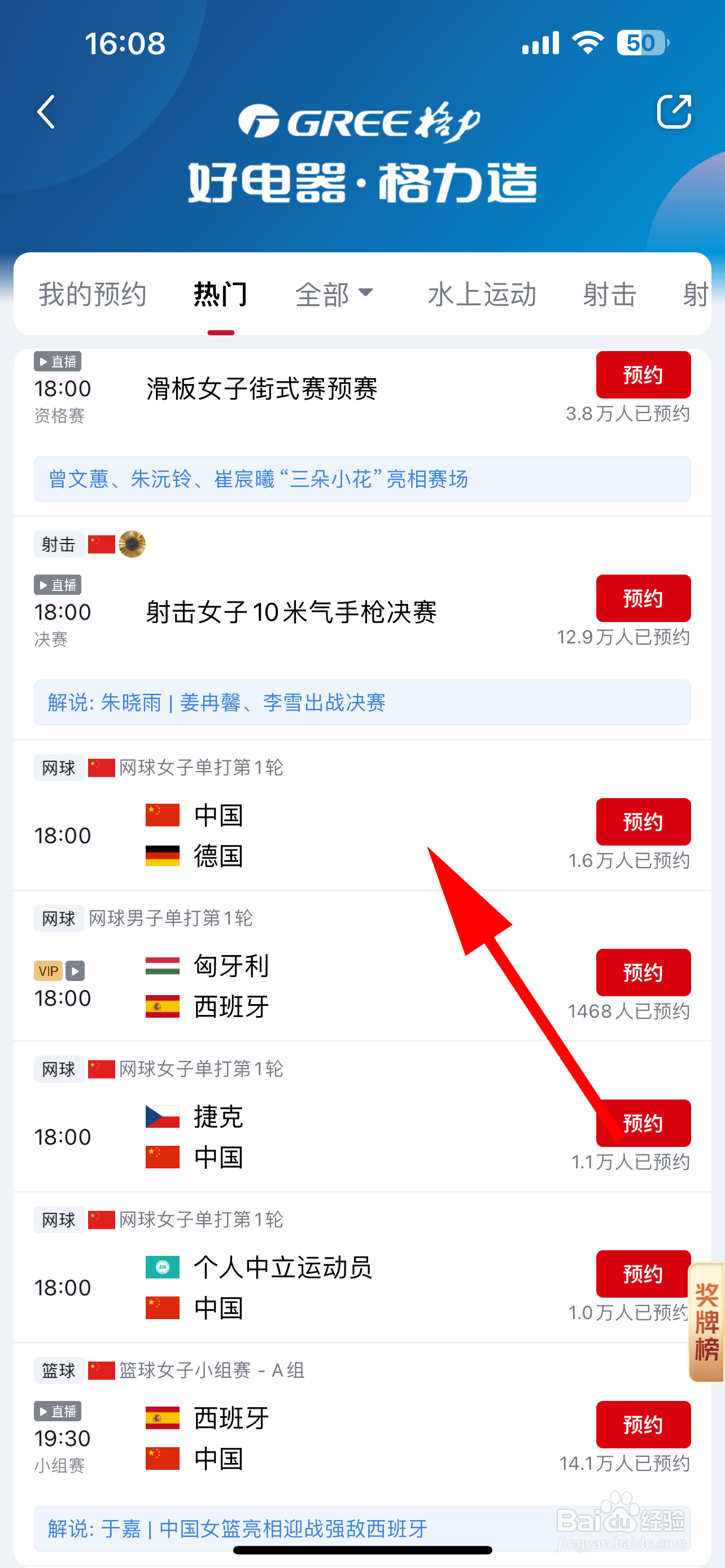Viewport: 725px width, 1568px height.
Task: Click the neutral athlete AIN emblem
Action: (x=162, y=1267)
